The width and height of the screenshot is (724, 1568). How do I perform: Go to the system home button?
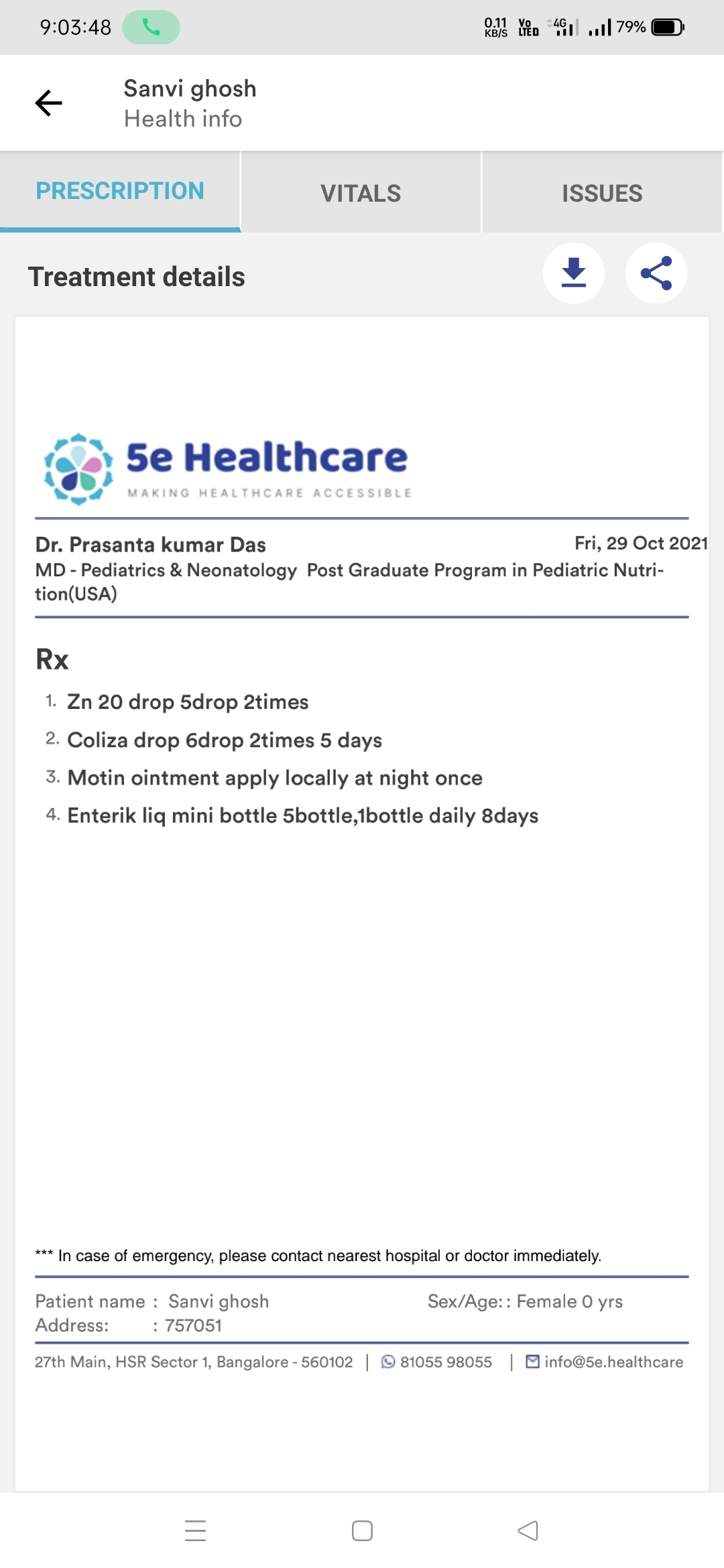[x=362, y=1530]
